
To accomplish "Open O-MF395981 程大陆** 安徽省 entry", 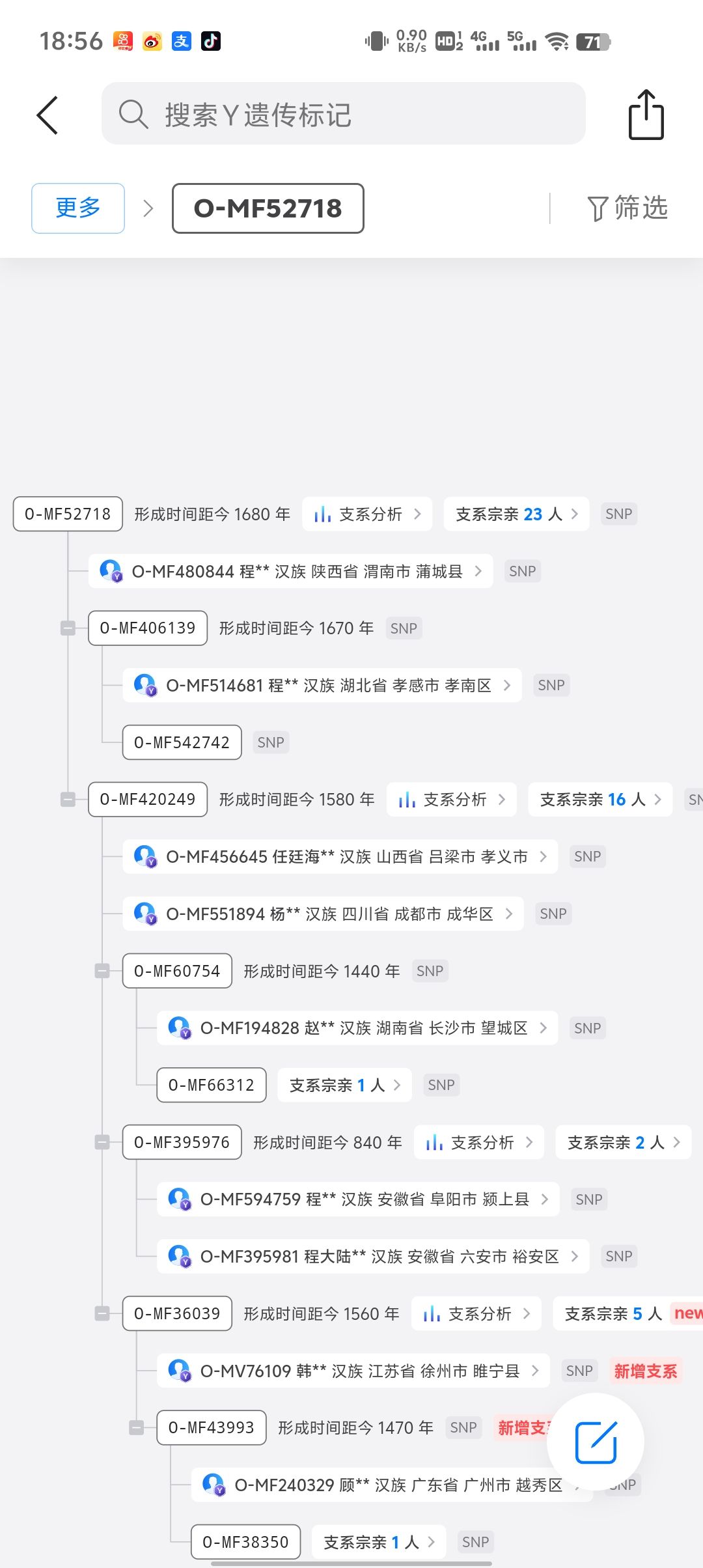I will pos(372,1256).
